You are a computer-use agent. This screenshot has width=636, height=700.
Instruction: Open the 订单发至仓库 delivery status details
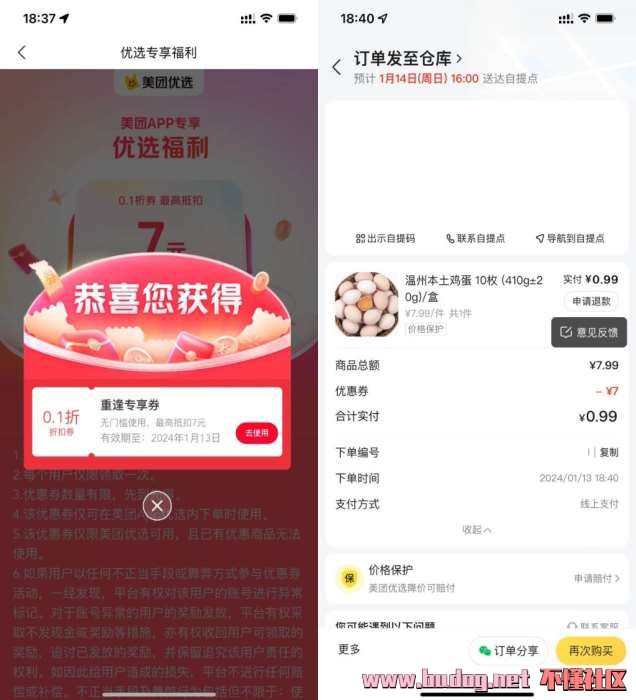(x=408, y=59)
